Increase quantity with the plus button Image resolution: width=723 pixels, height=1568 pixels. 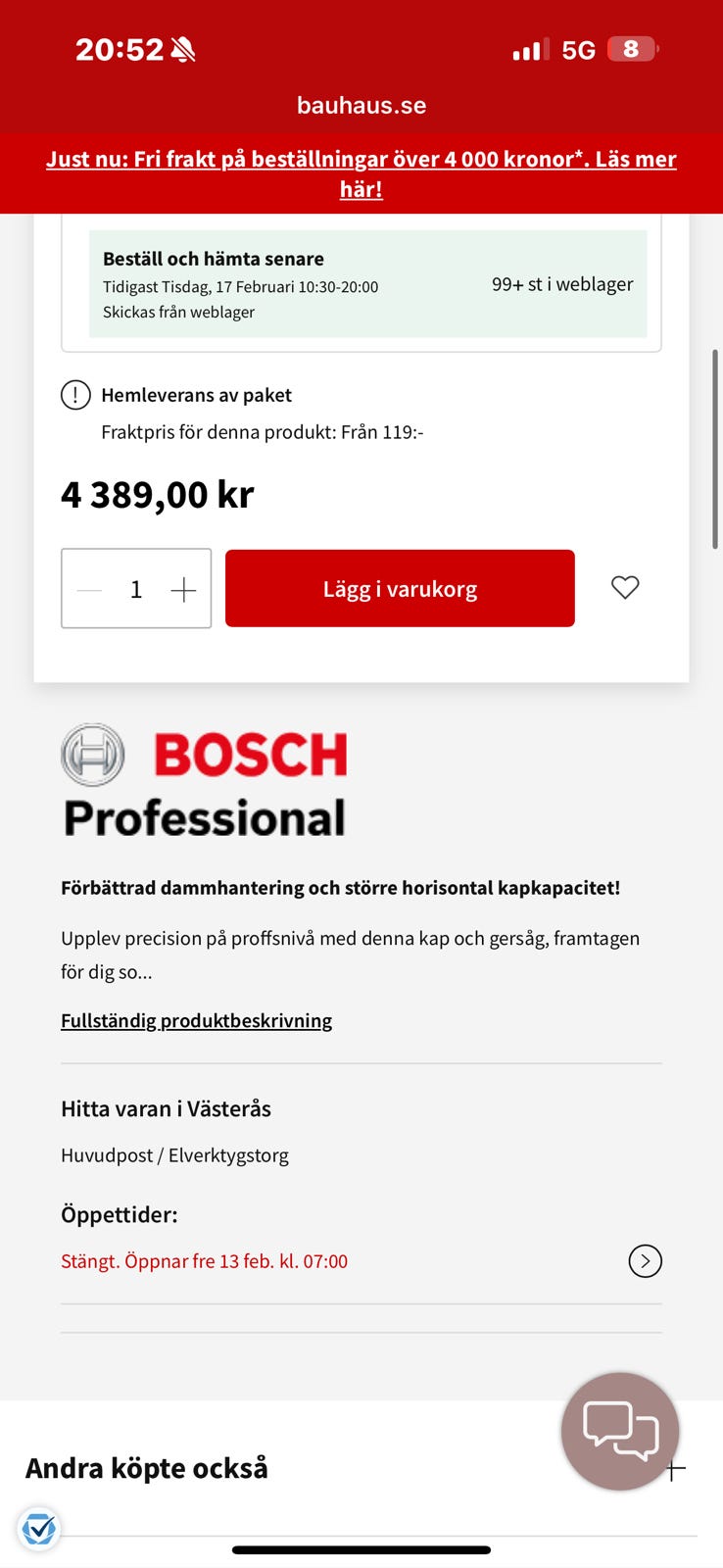[x=182, y=588]
